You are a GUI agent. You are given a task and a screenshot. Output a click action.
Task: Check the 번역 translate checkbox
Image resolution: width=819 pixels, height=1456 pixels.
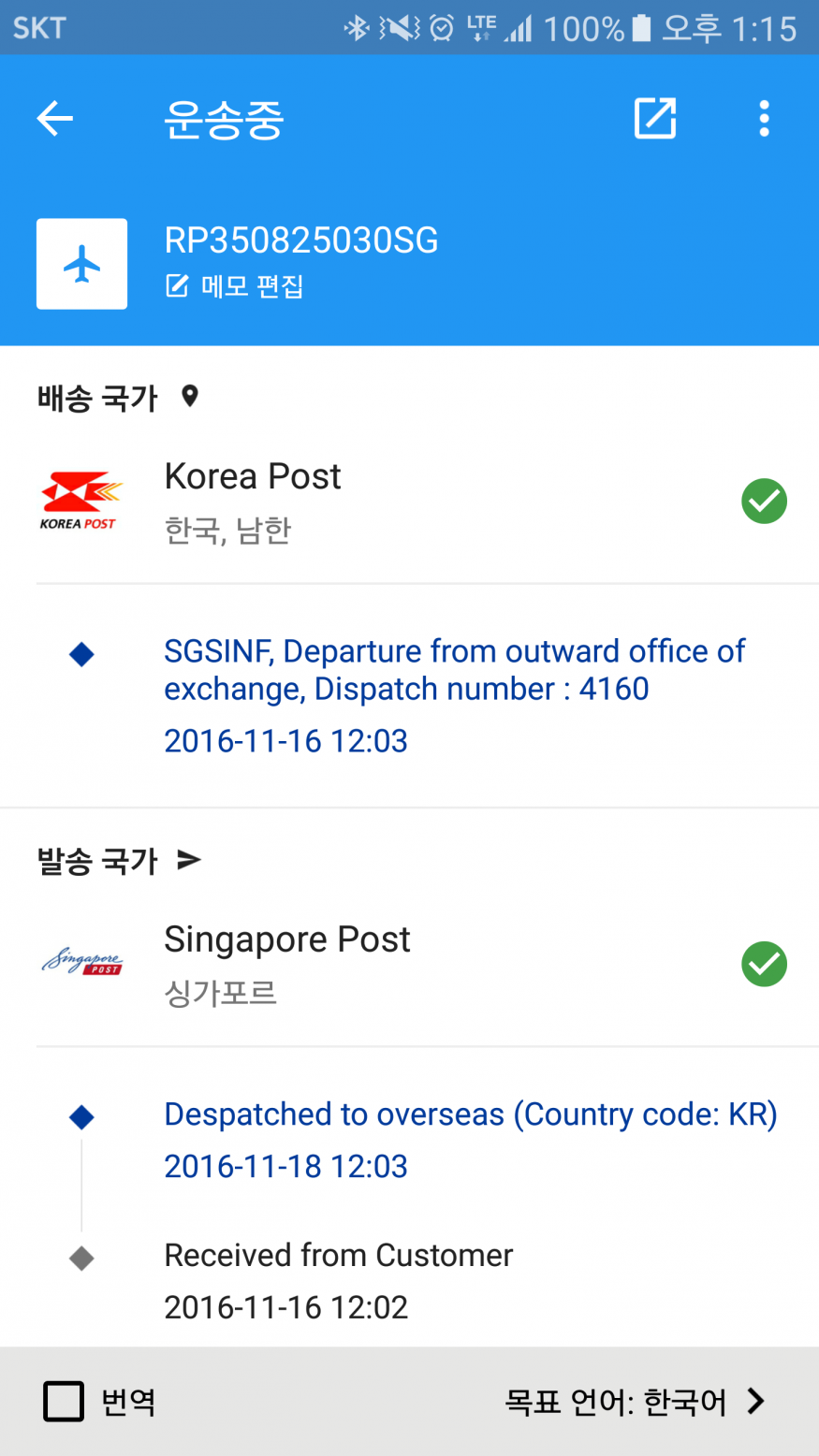click(x=64, y=1402)
